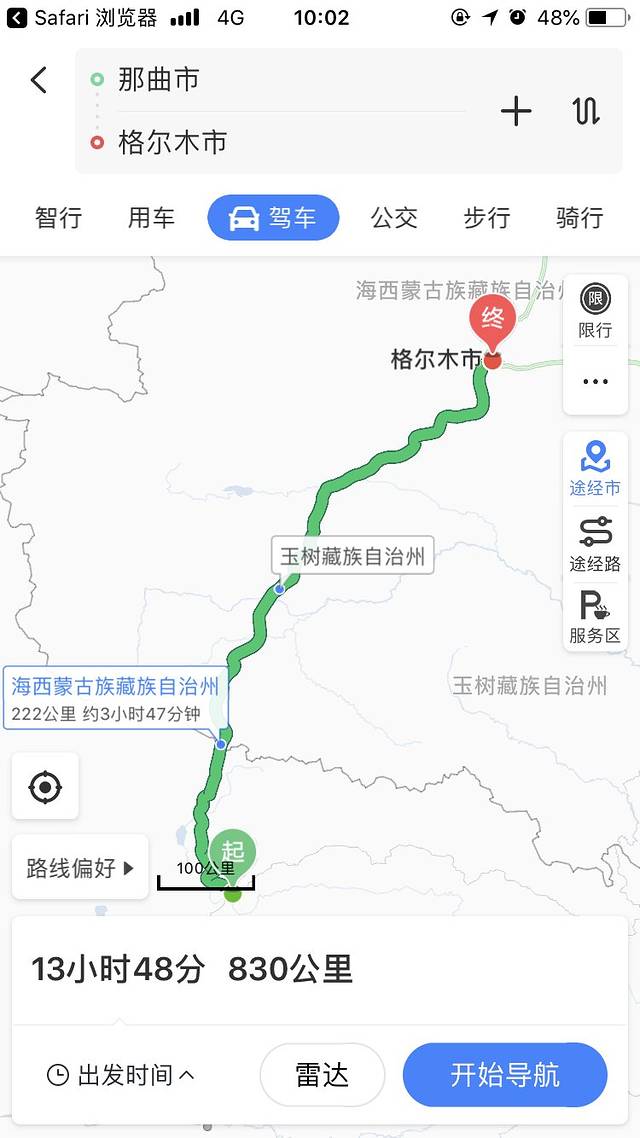The image size is (640, 1138).
Task: Swap start and destination points
Action: click(586, 111)
